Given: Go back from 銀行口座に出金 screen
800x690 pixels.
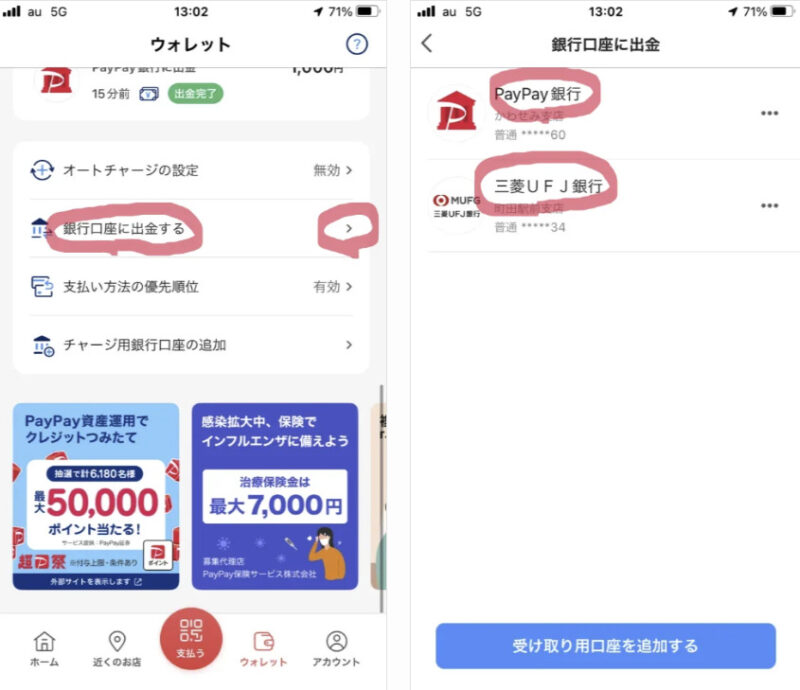Looking at the screenshot, I should (x=428, y=44).
